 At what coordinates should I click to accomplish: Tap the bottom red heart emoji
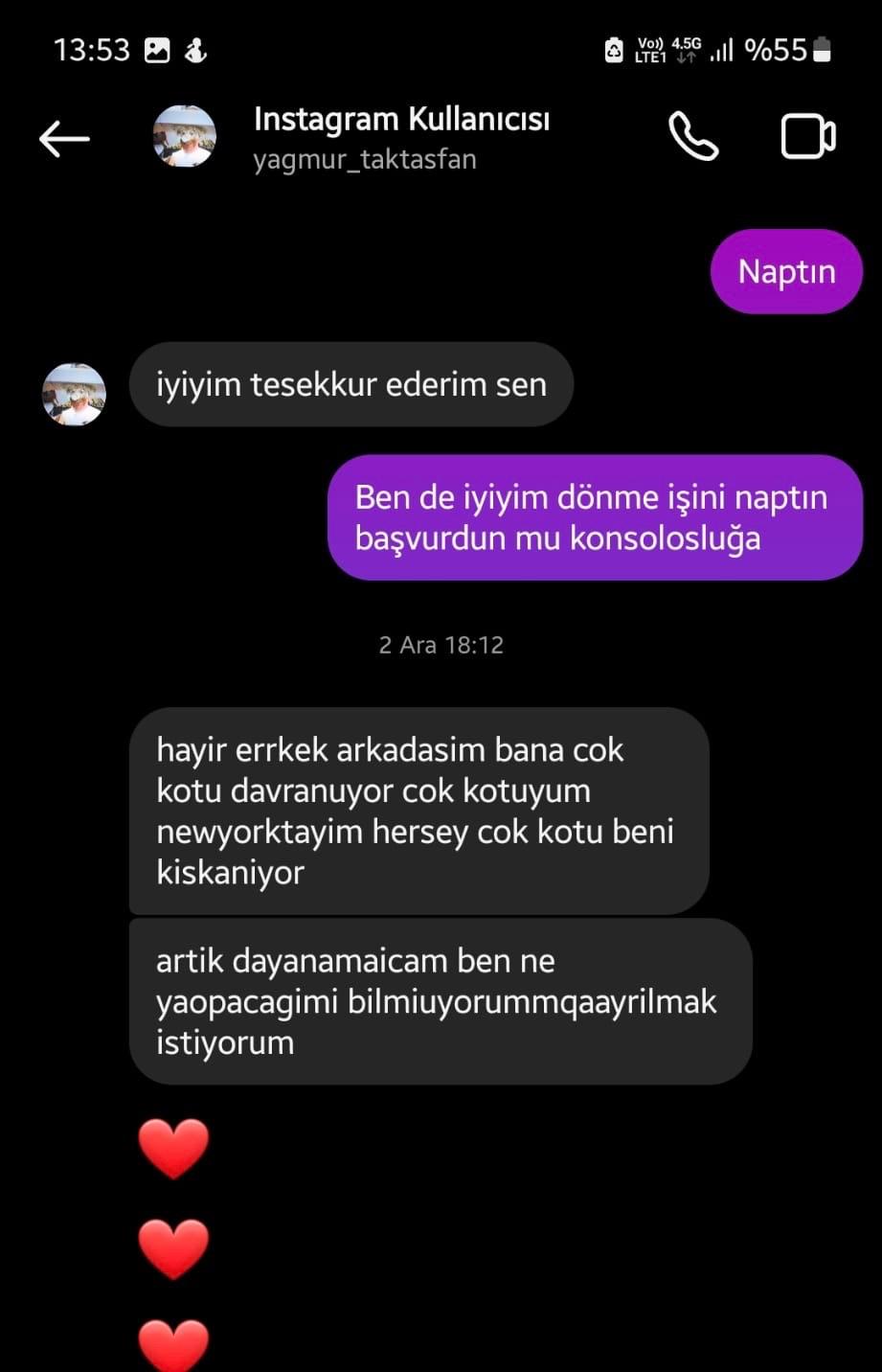(174, 1341)
